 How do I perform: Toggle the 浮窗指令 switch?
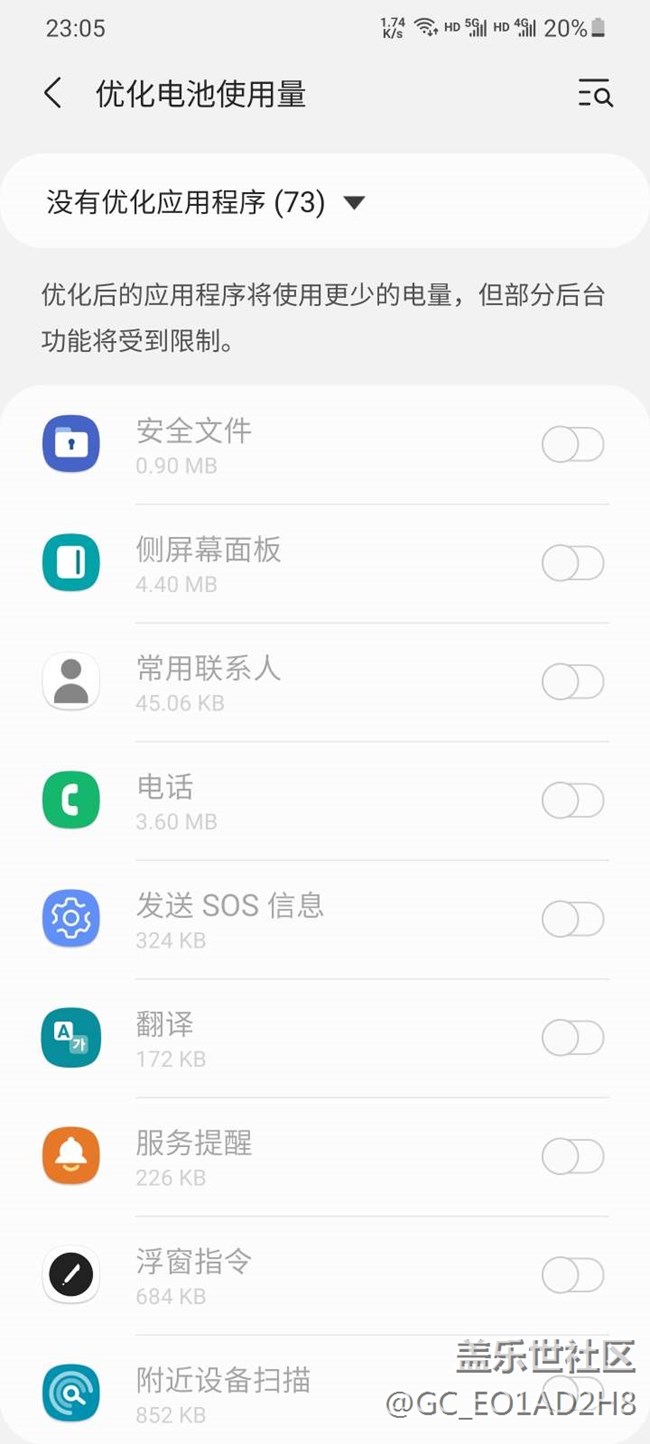click(x=573, y=1276)
